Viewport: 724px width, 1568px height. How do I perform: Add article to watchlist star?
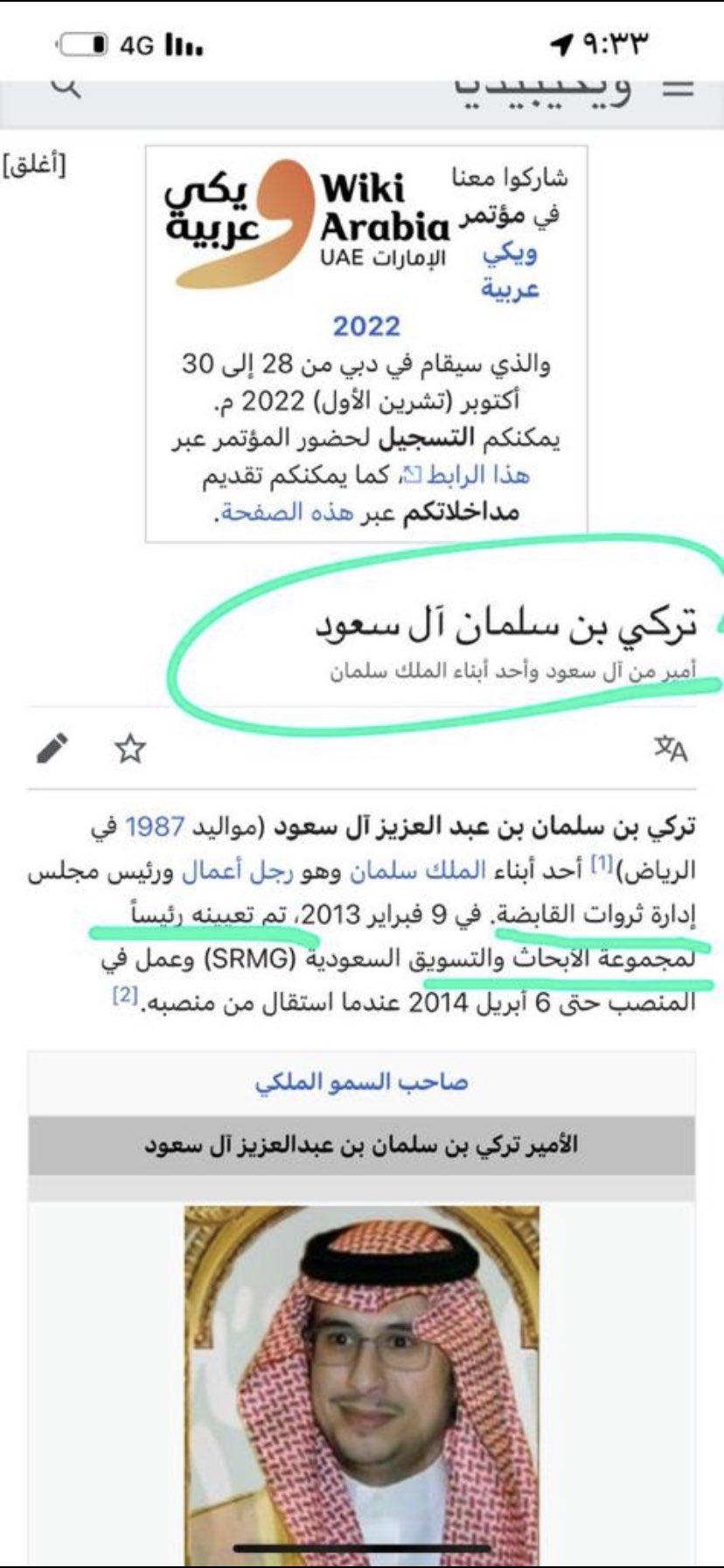tap(130, 749)
